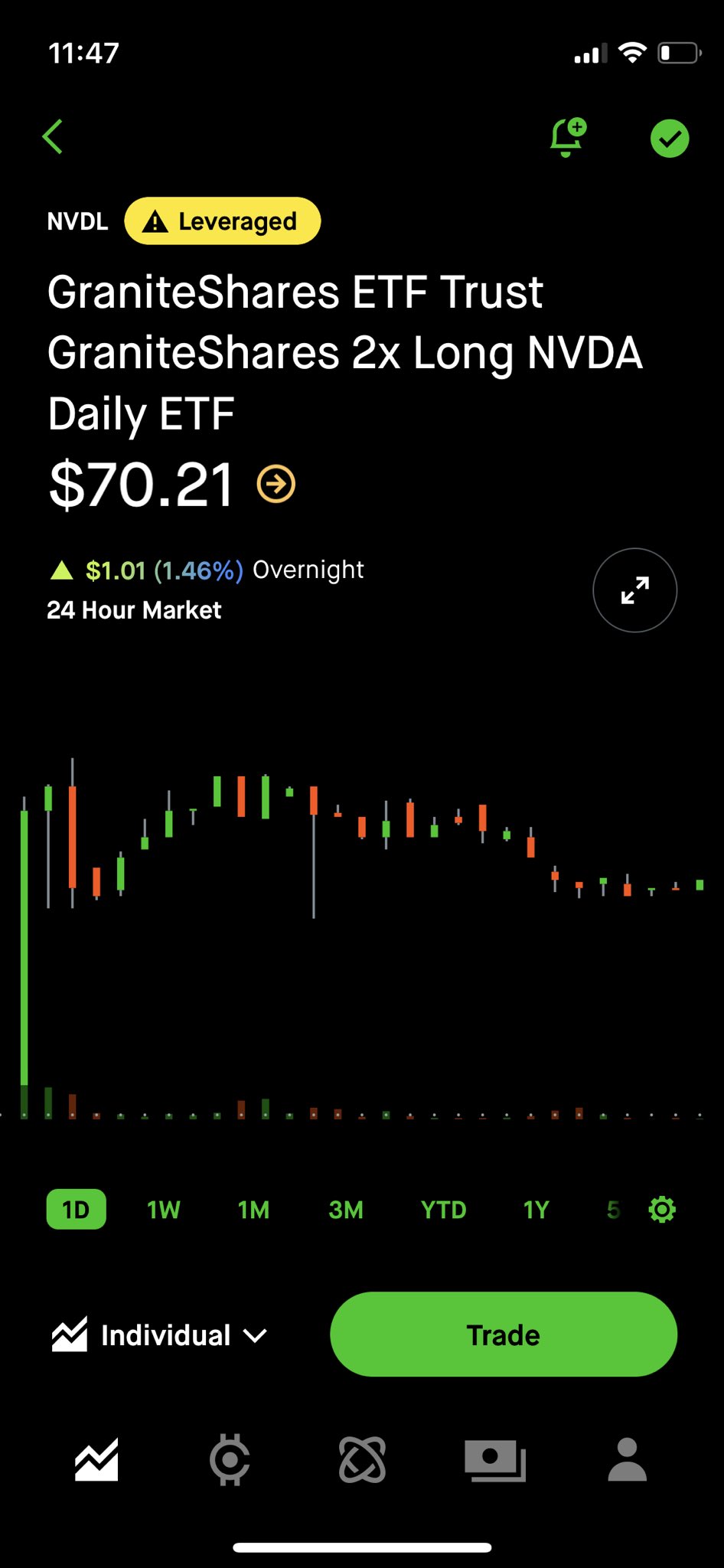
Task: Switch chart to 1W range
Action: pyautogui.click(x=164, y=1210)
